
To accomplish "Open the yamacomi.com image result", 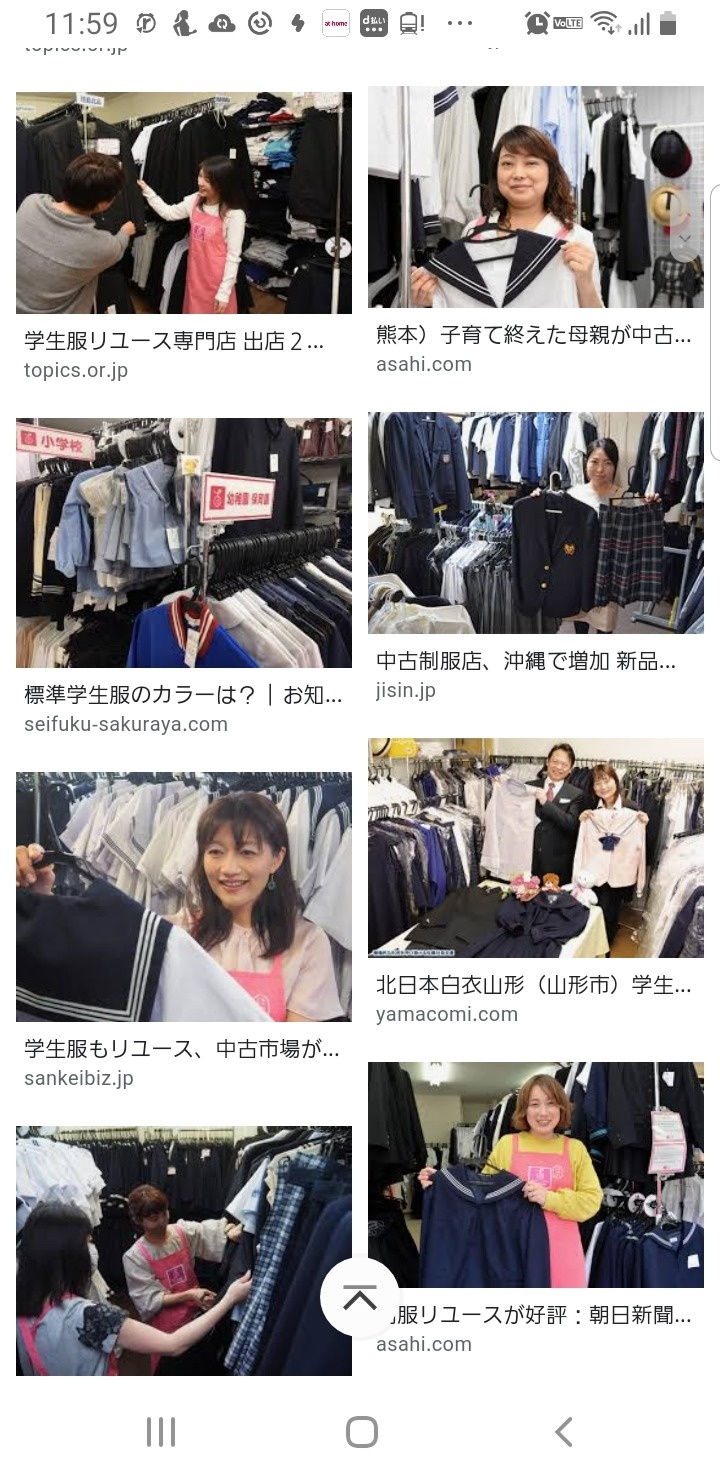I will pyautogui.click(x=536, y=848).
